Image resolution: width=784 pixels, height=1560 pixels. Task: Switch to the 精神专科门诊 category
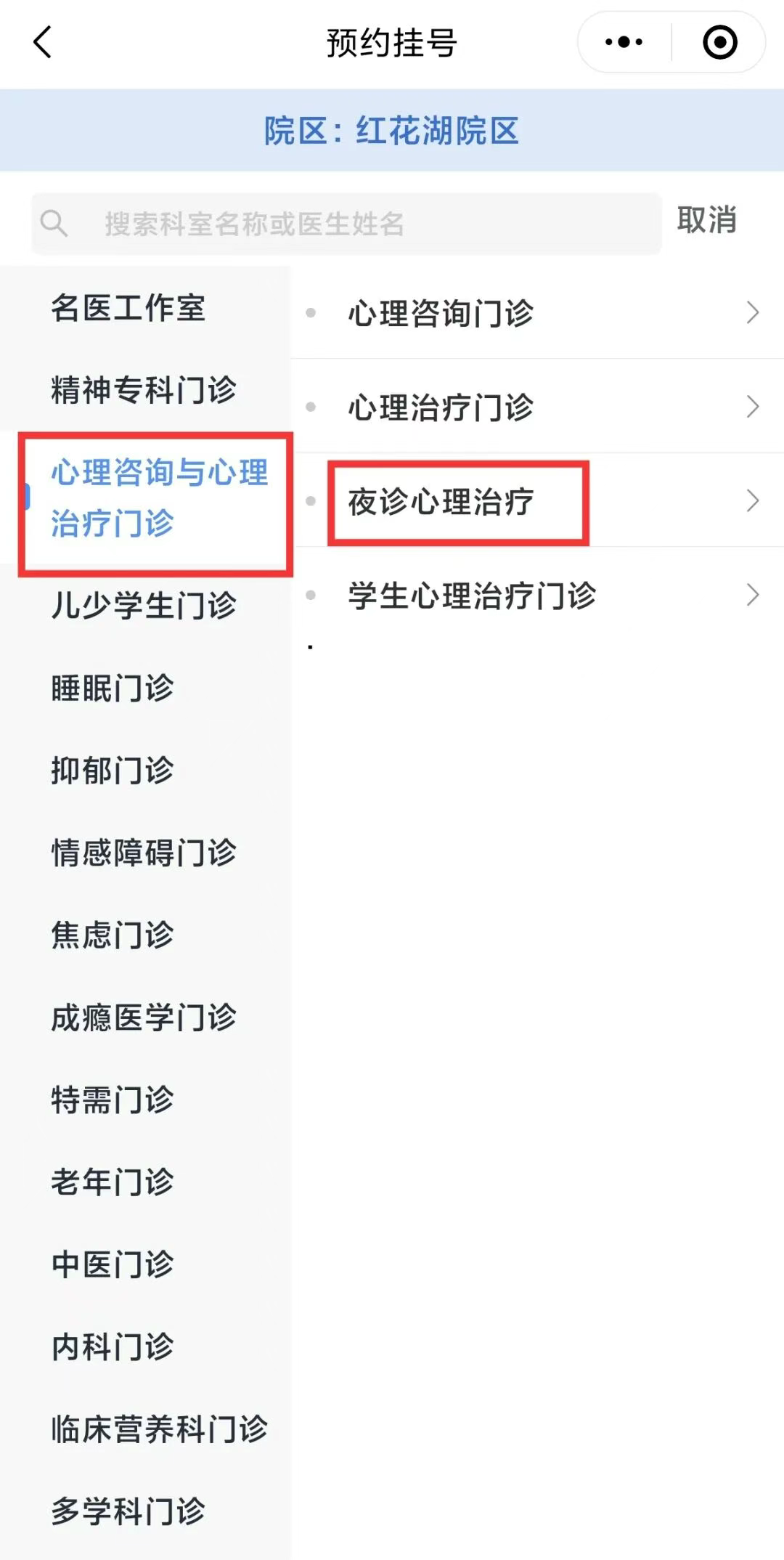click(x=144, y=390)
